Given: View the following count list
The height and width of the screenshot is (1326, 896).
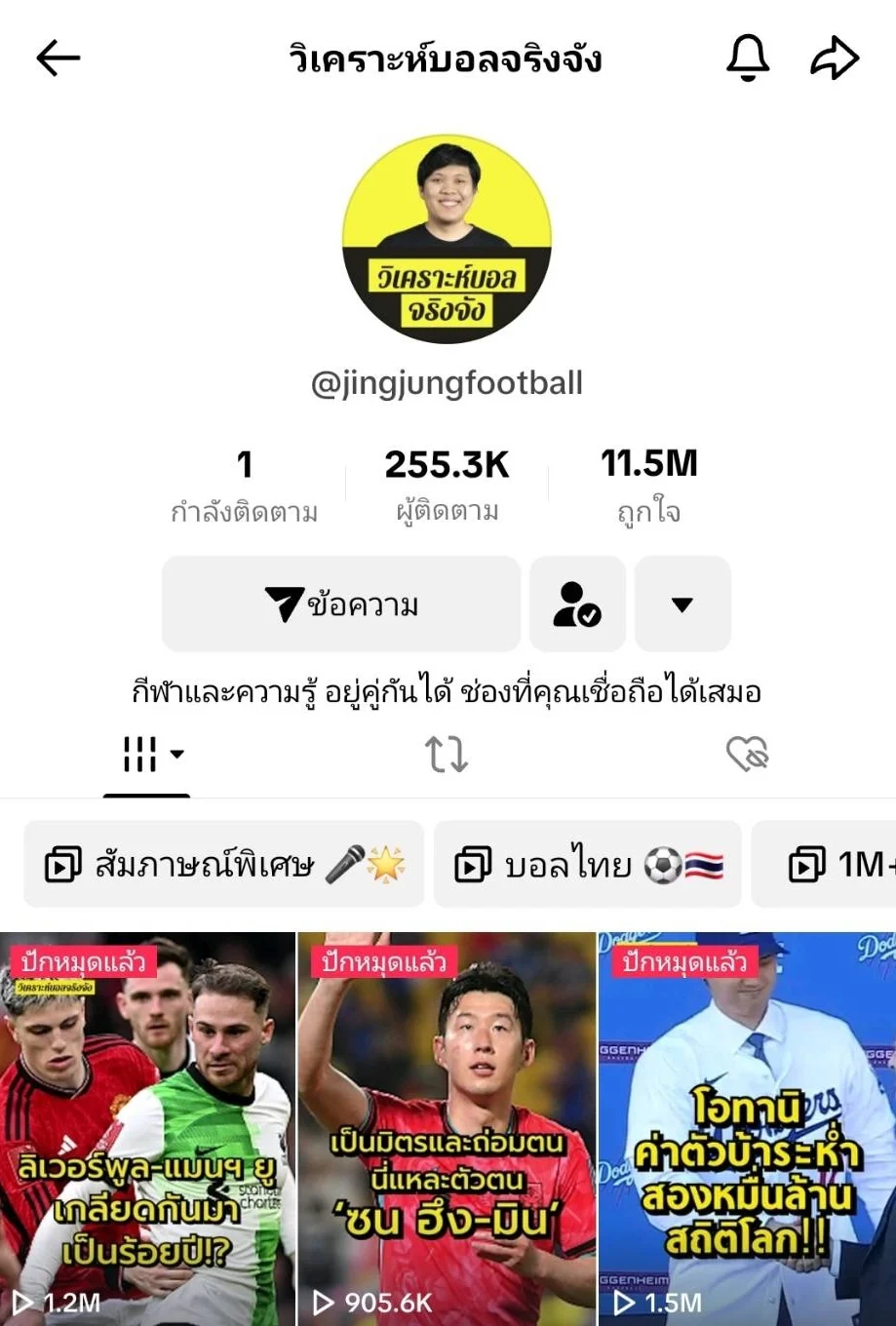Looking at the screenshot, I should coord(245,485).
